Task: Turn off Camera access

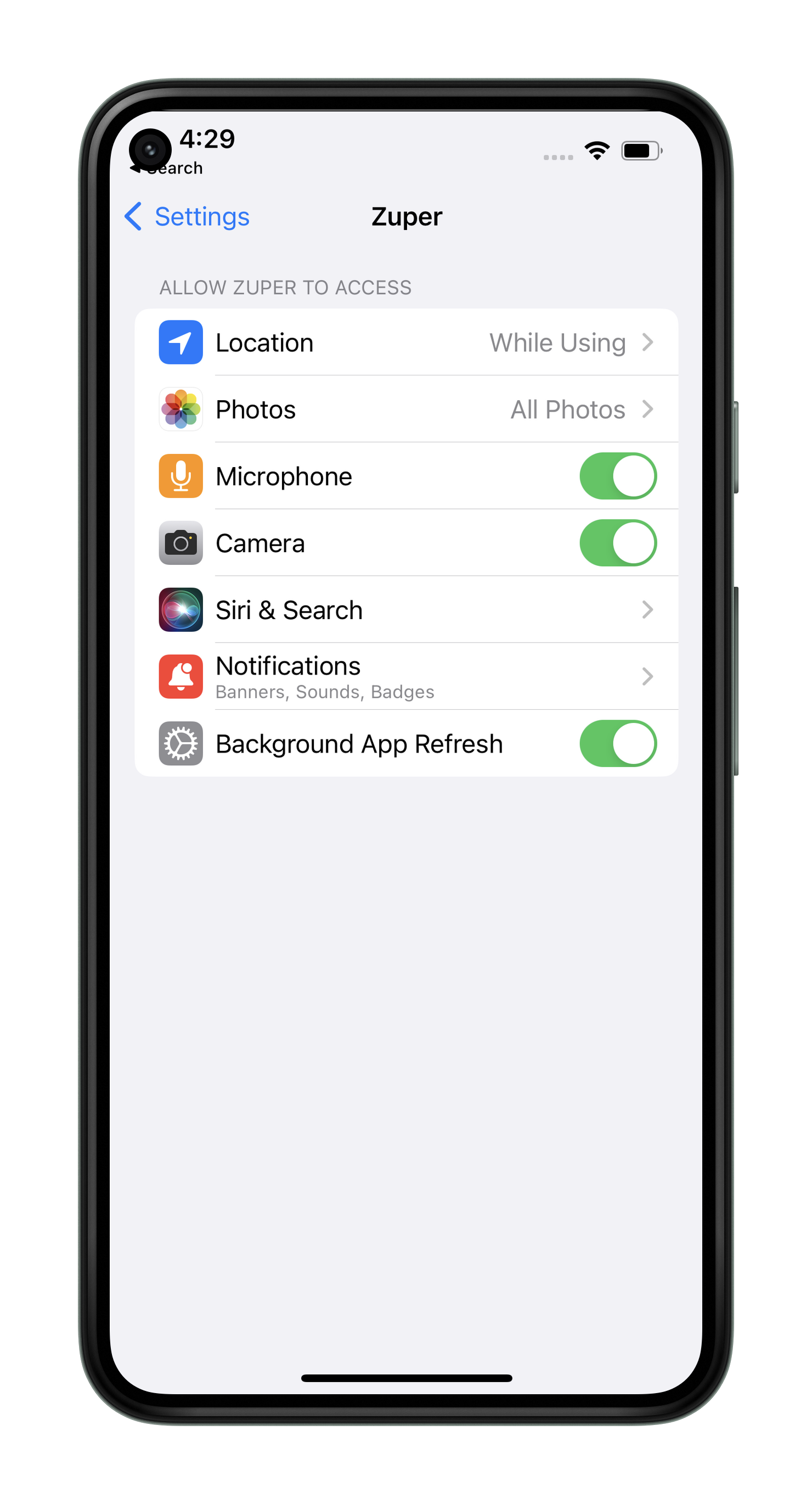Action: pos(617,543)
